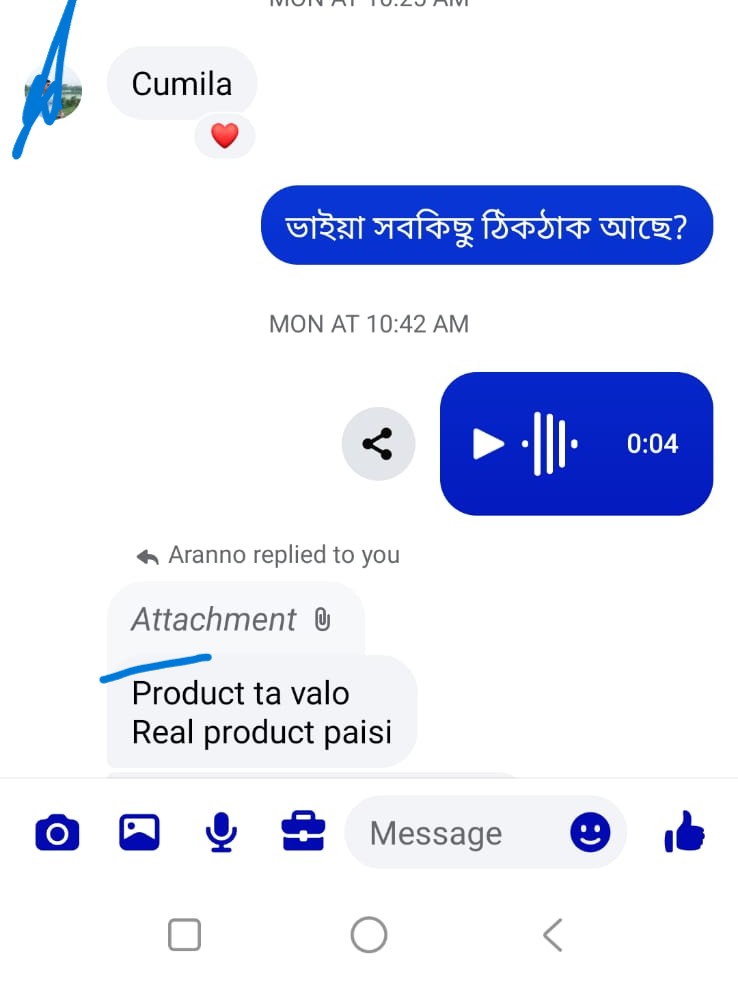Open the sender's profile picture

click(53, 91)
